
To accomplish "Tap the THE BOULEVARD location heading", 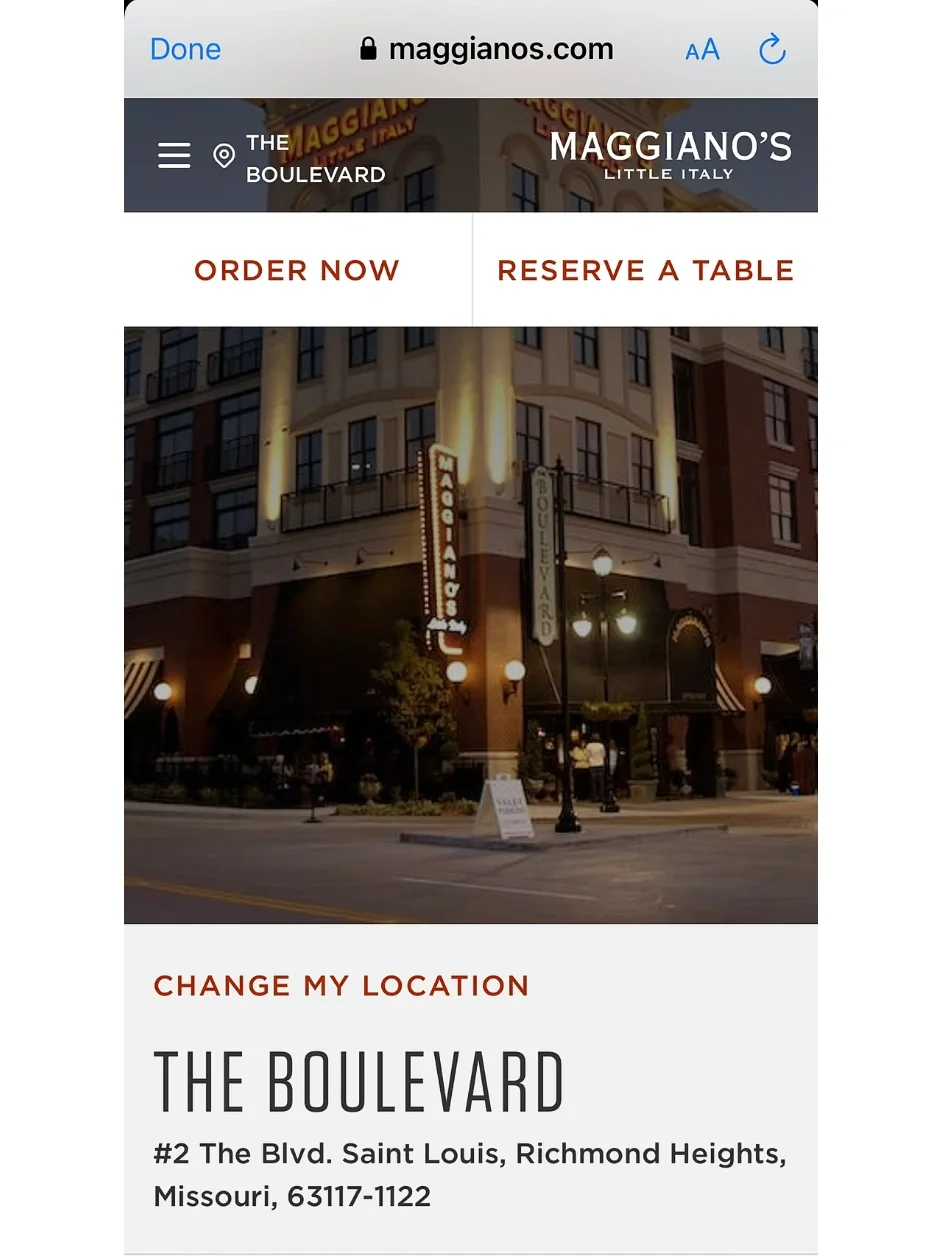I will point(359,1080).
